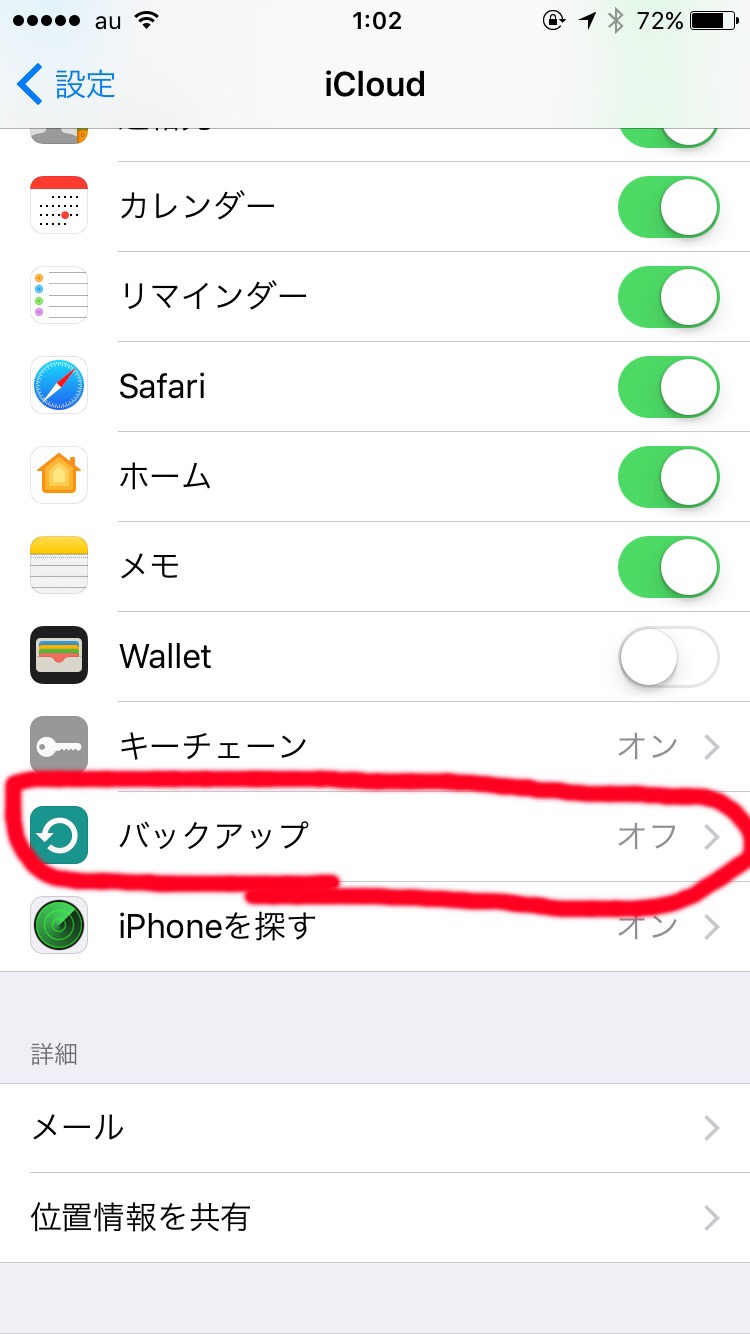Select 位置情報を共有
Screen dimensions: 750x1334
pyautogui.click(x=375, y=1218)
